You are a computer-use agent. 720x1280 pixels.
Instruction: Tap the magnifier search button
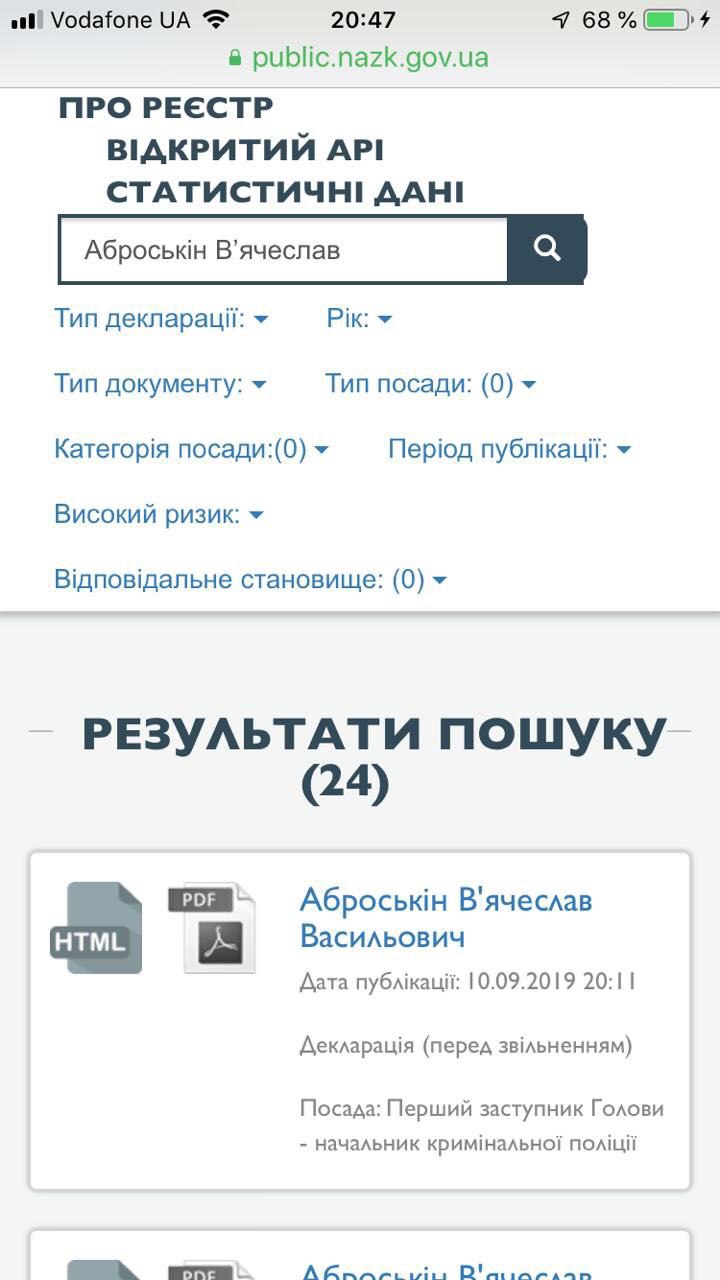click(546, 249)
